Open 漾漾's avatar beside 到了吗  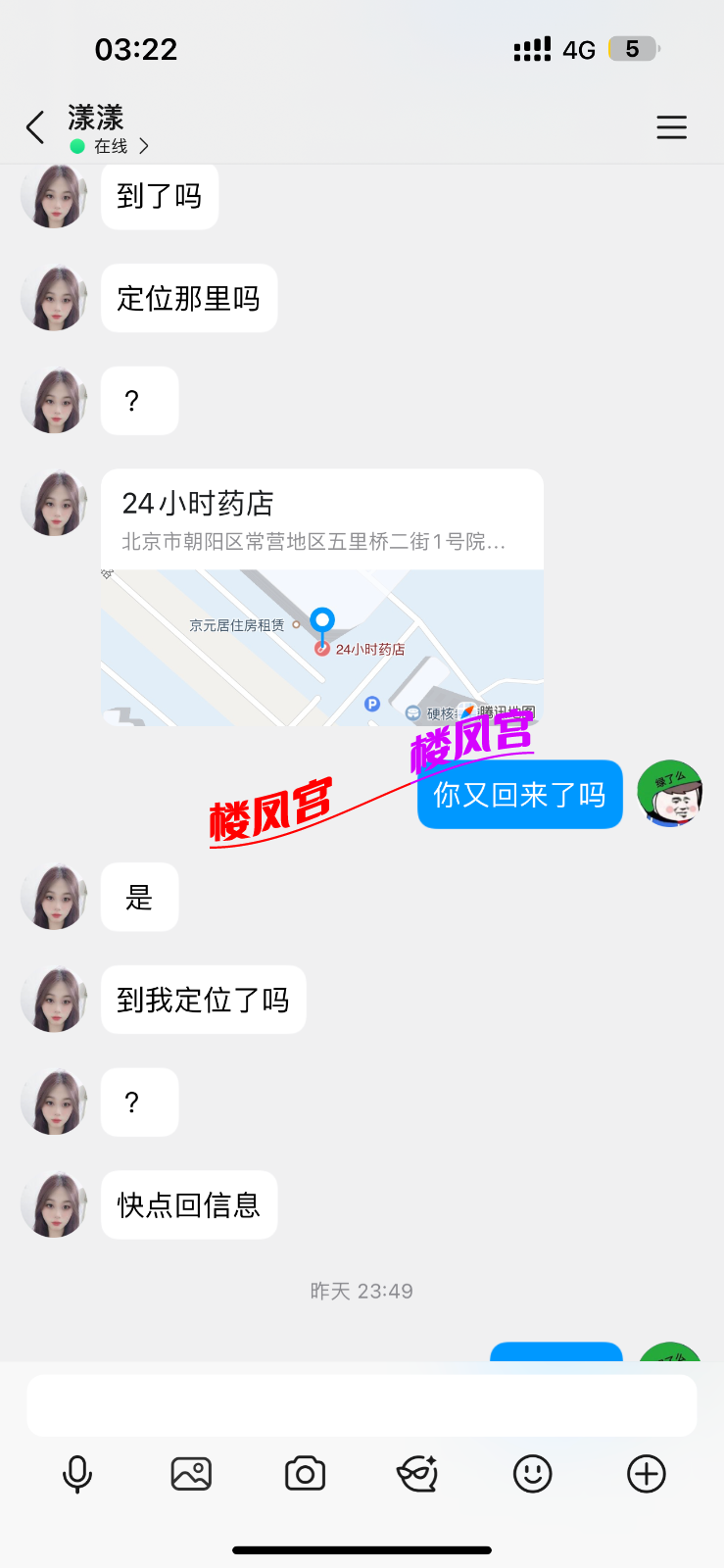(x=55, y=196)
